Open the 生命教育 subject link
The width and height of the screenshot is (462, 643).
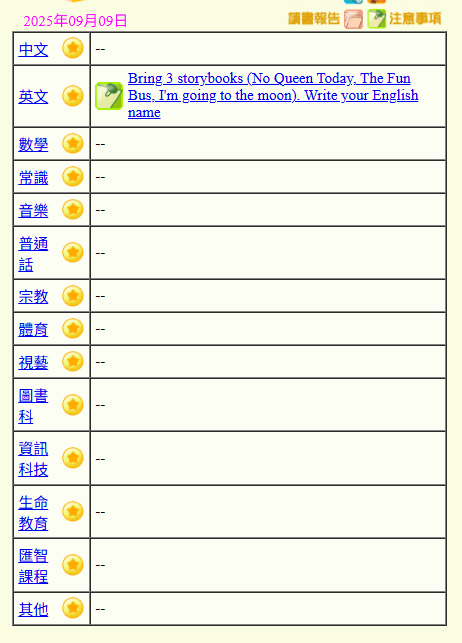coord(33,513)
